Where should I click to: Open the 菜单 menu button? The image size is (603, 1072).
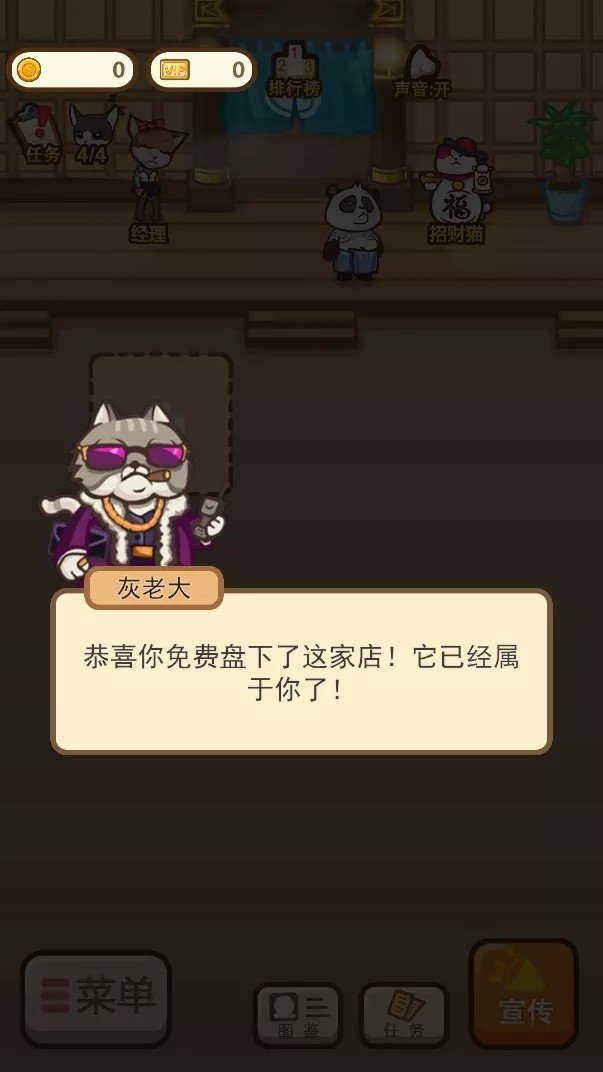96,997
